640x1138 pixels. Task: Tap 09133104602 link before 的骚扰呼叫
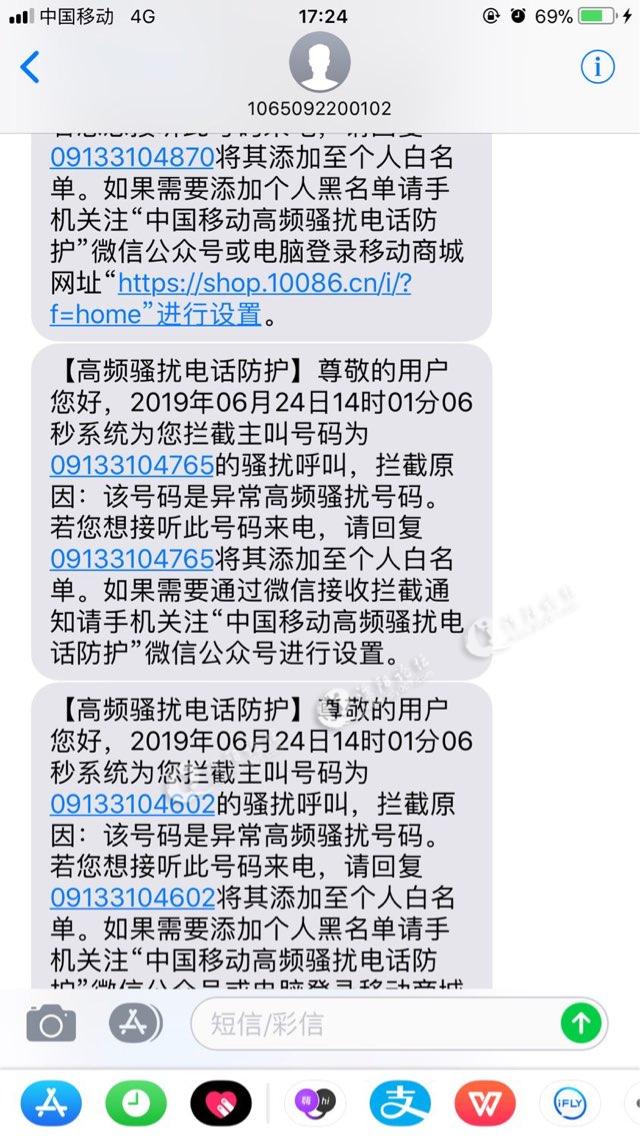coord(132,803)
